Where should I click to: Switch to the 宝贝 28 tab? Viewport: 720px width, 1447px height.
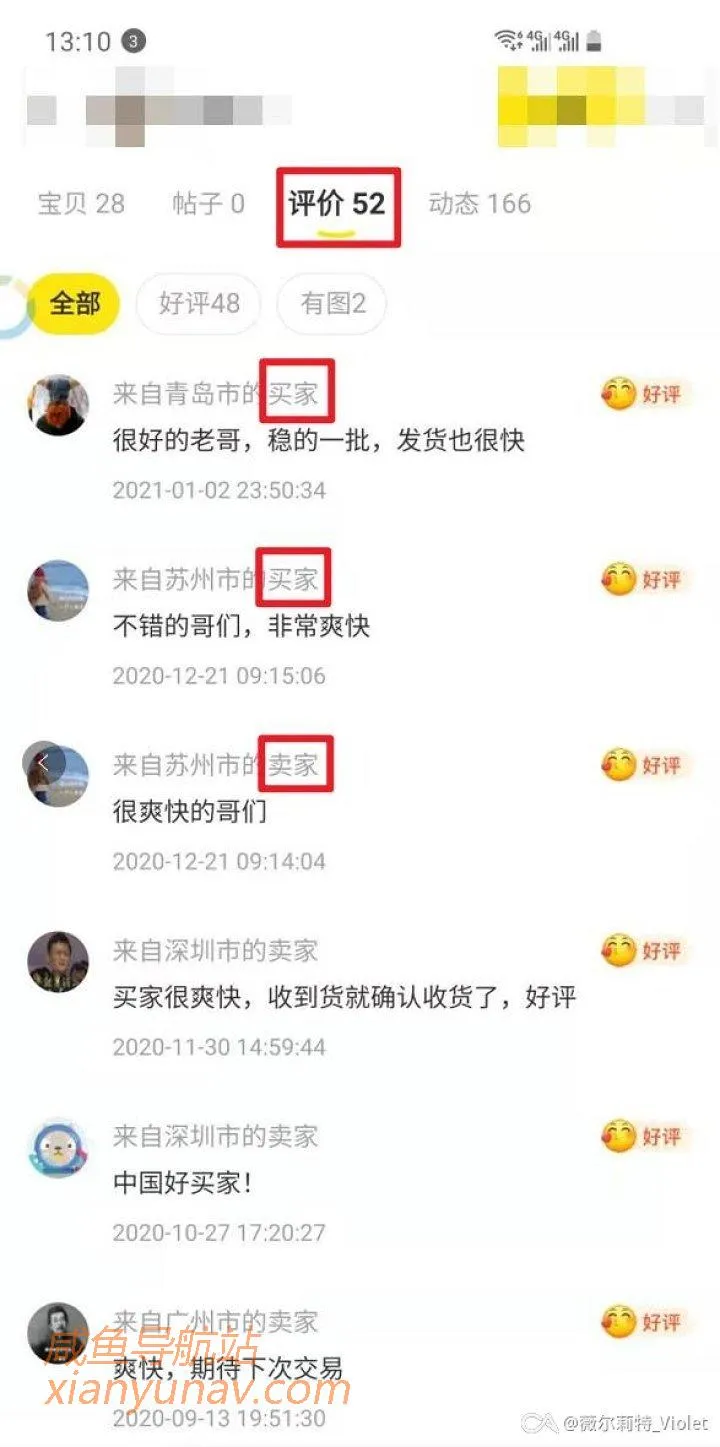click(x=81, y=204)
